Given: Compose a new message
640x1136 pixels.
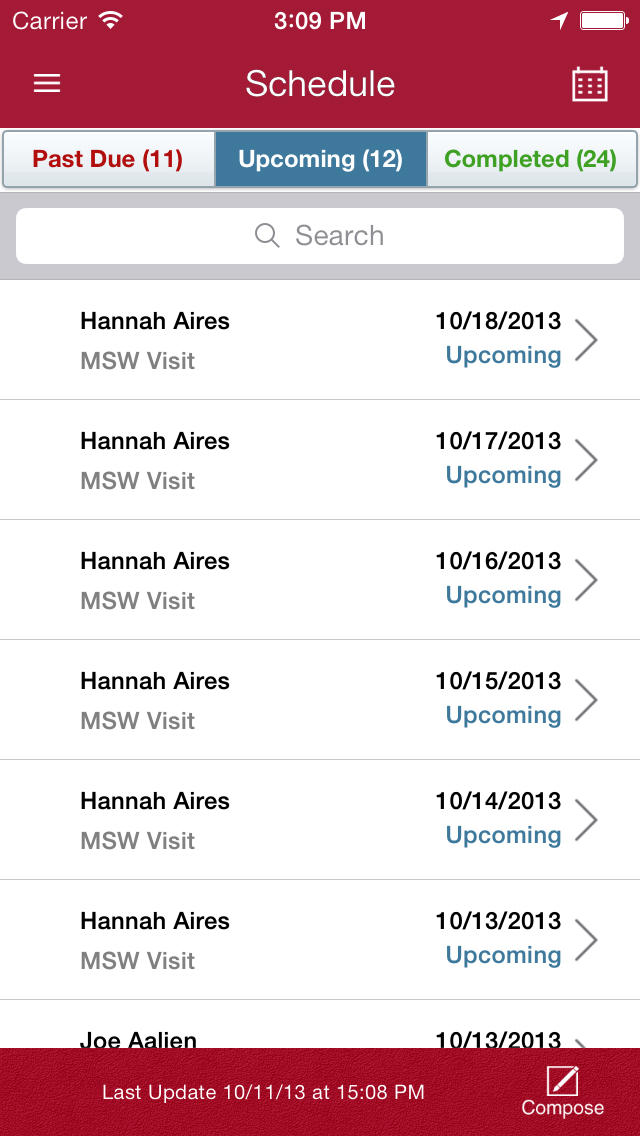Looking at the screenshot, I should pyautogui.click(x=562, y=1091).
